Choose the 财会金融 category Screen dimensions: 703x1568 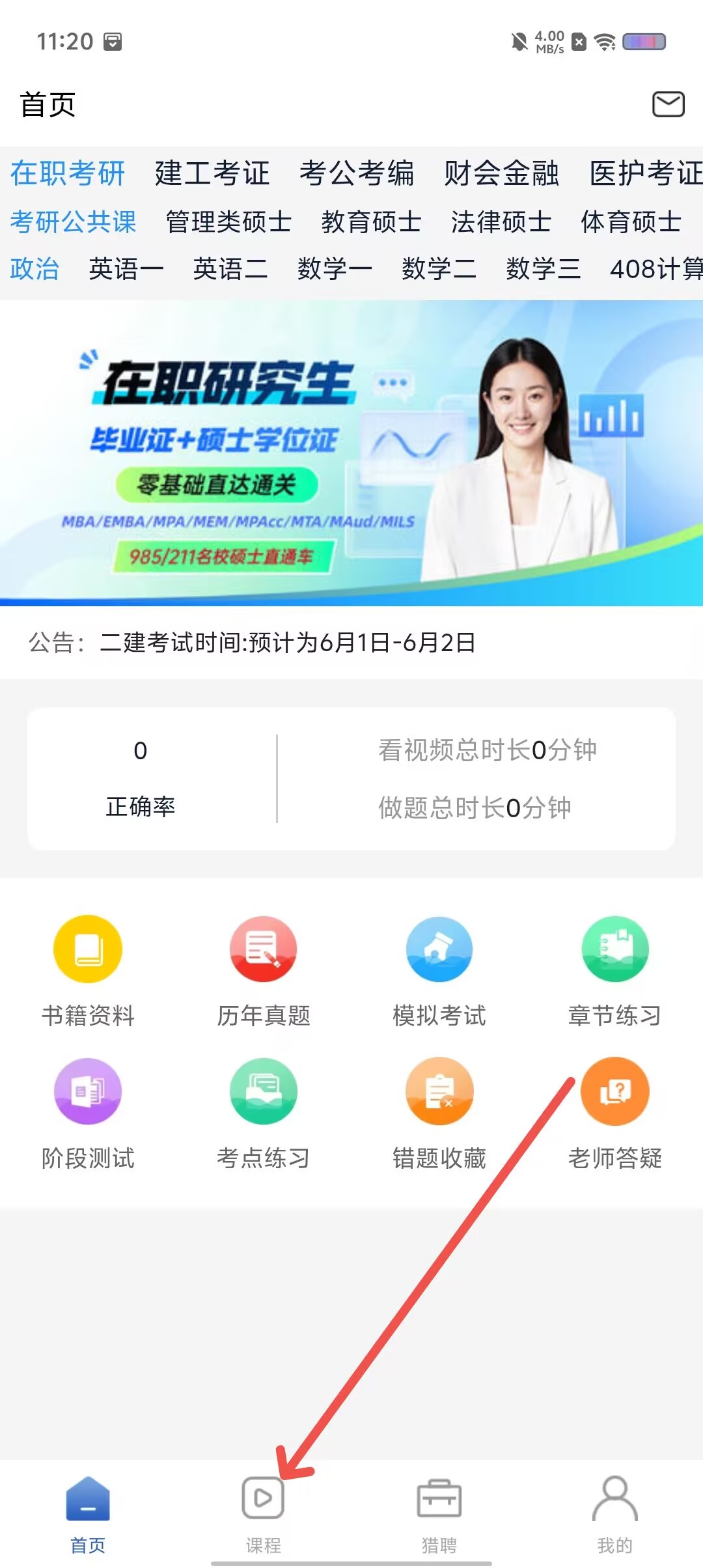coord(502,173)
